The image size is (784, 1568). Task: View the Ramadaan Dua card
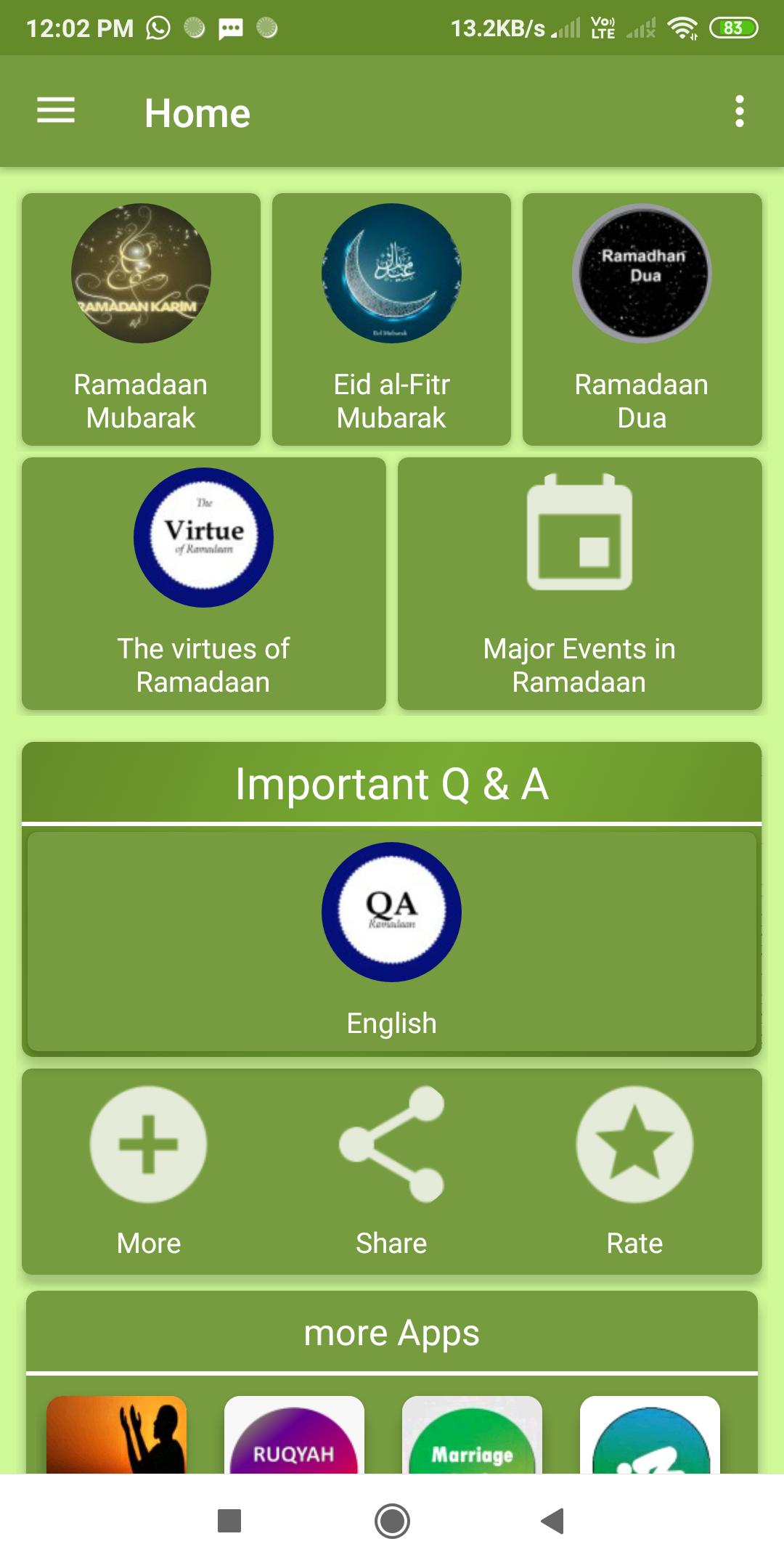642,319
